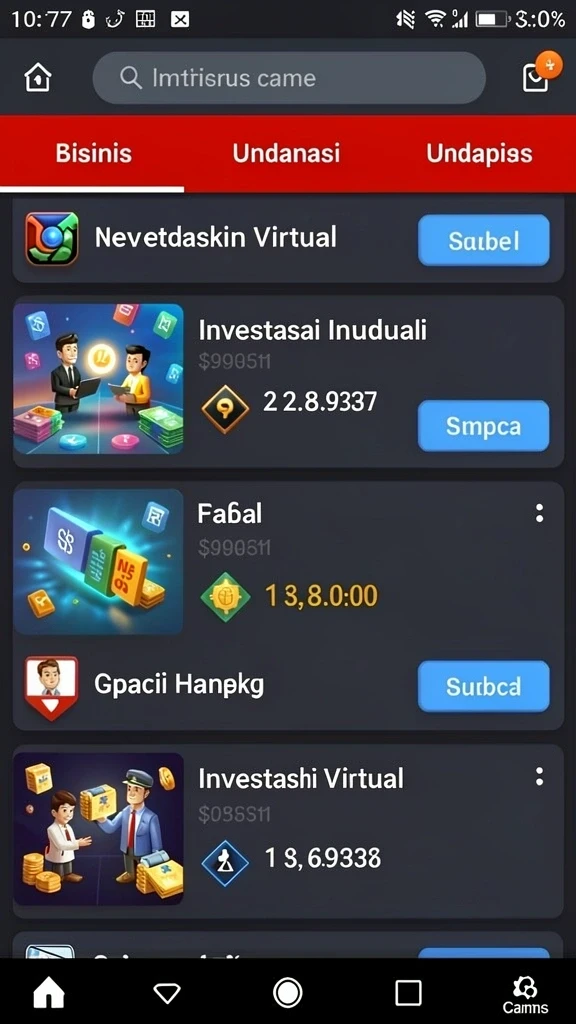This screenshot has height=1024, width=576.
Task: Go to home in the bottom bar
Action: [49, 993]
